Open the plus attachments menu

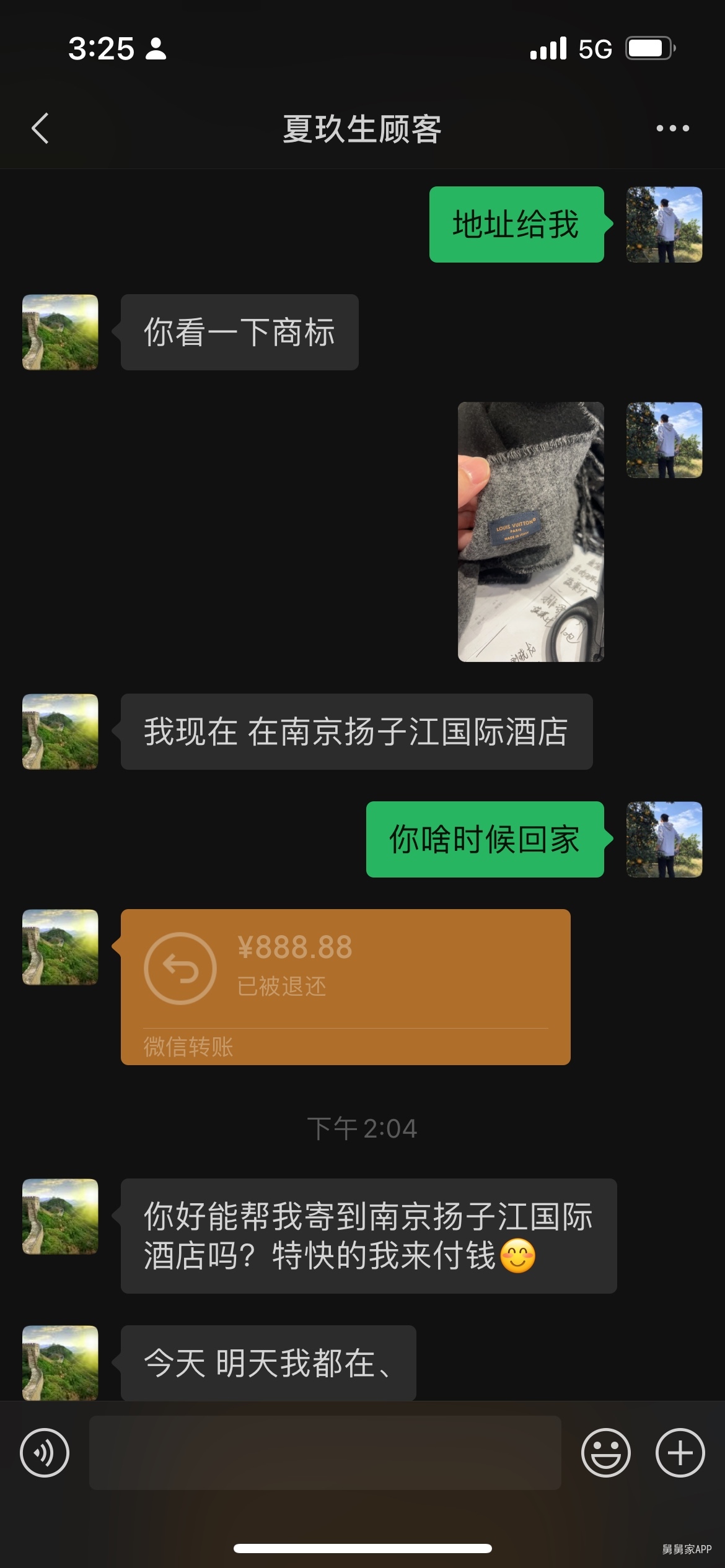tap(680, 1453)
